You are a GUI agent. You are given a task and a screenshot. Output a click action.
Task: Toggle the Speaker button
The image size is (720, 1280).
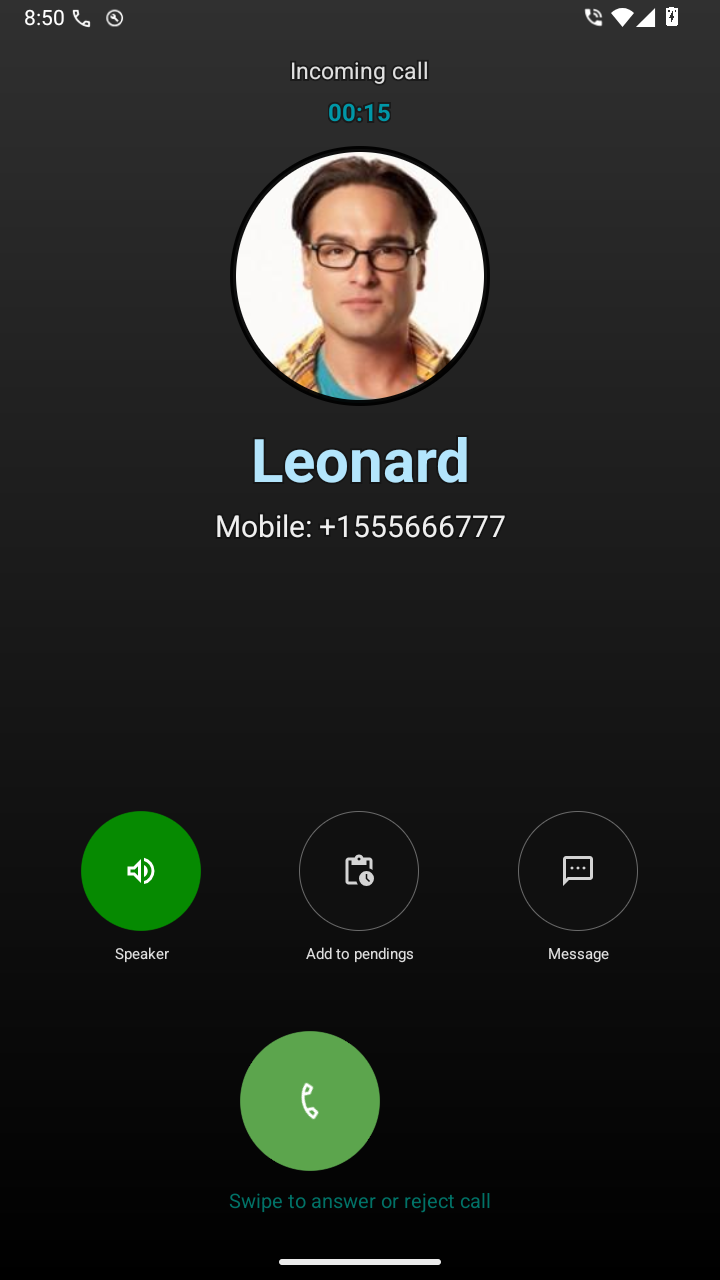point(141,871)
